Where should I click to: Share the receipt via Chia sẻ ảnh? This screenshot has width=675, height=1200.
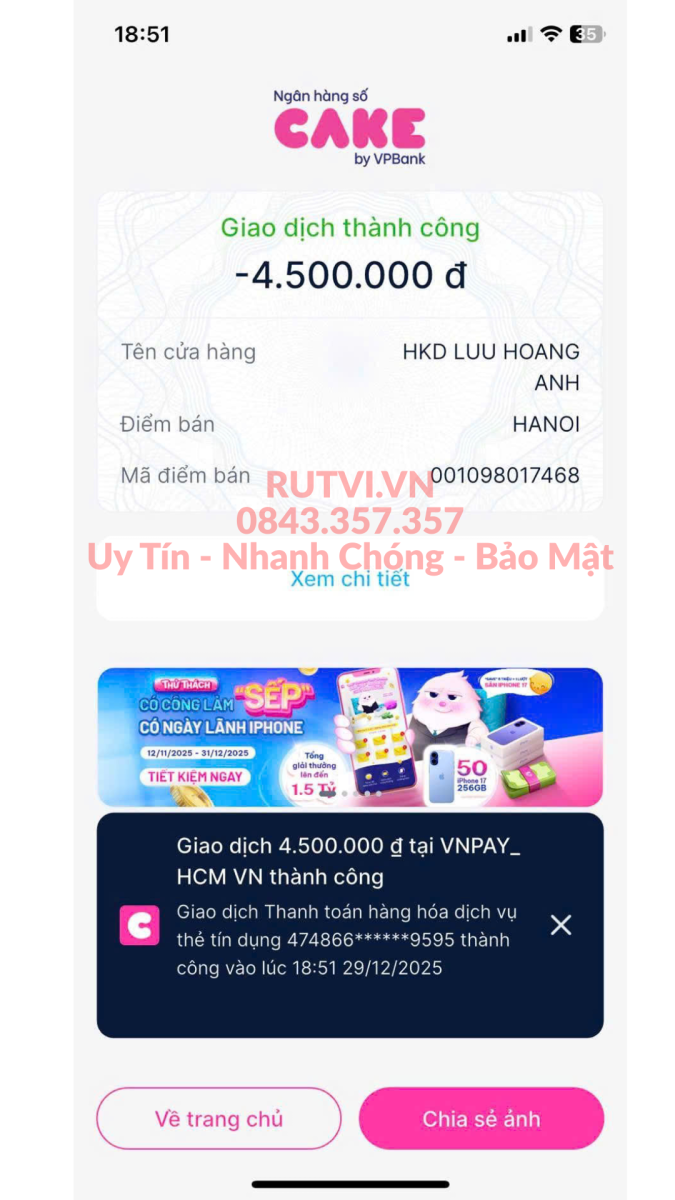481,1118
